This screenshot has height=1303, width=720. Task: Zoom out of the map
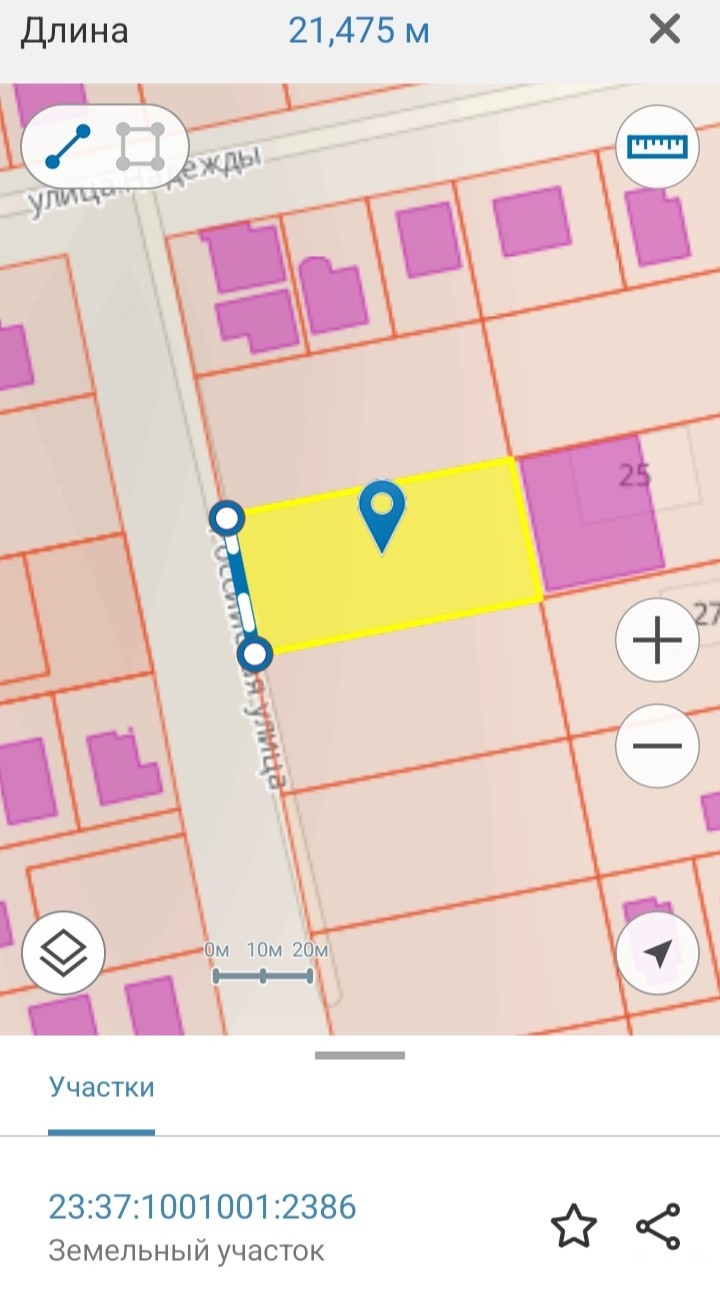click(x=657, y=746)
